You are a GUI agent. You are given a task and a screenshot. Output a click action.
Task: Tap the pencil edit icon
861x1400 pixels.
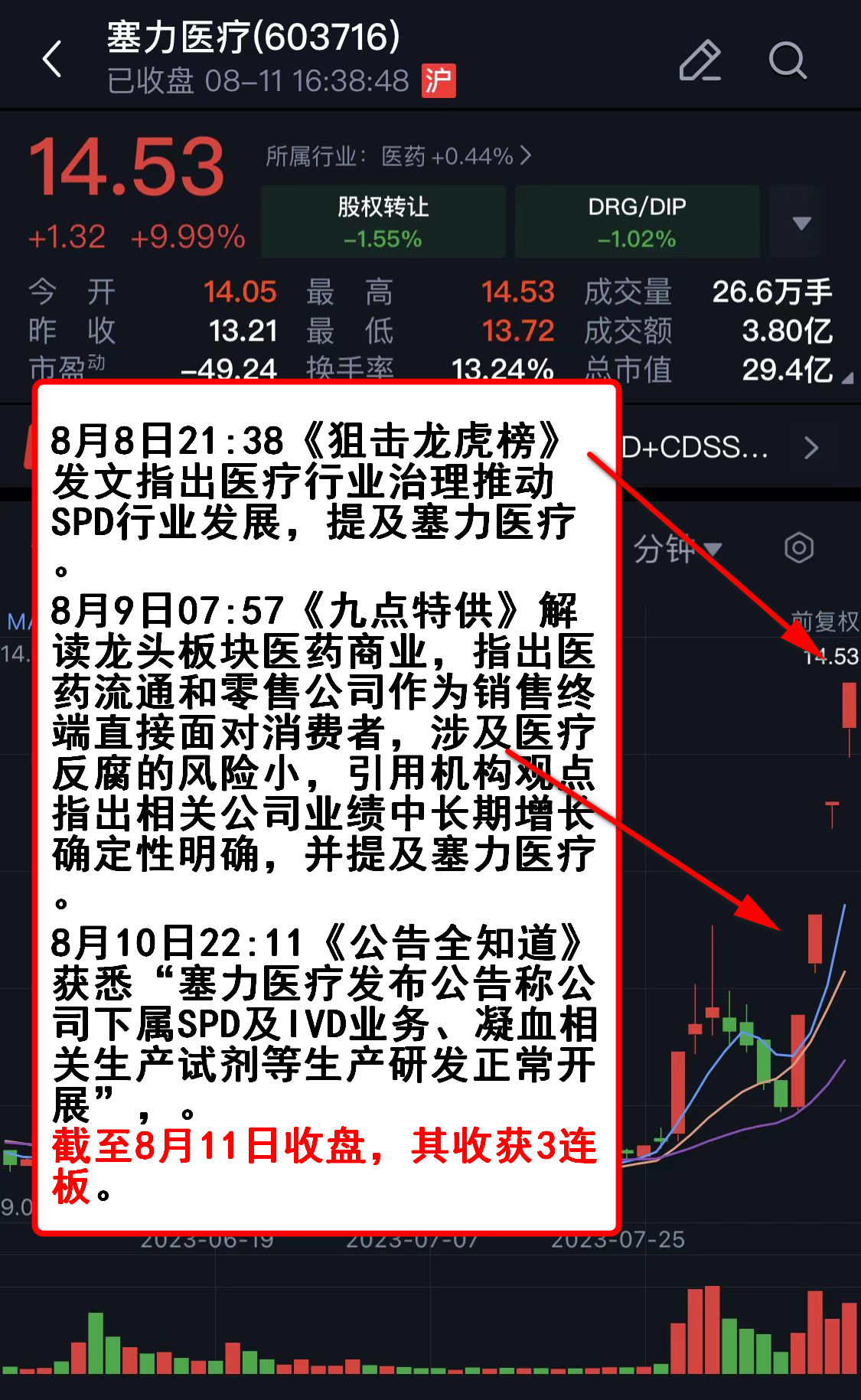coord(700,60)
